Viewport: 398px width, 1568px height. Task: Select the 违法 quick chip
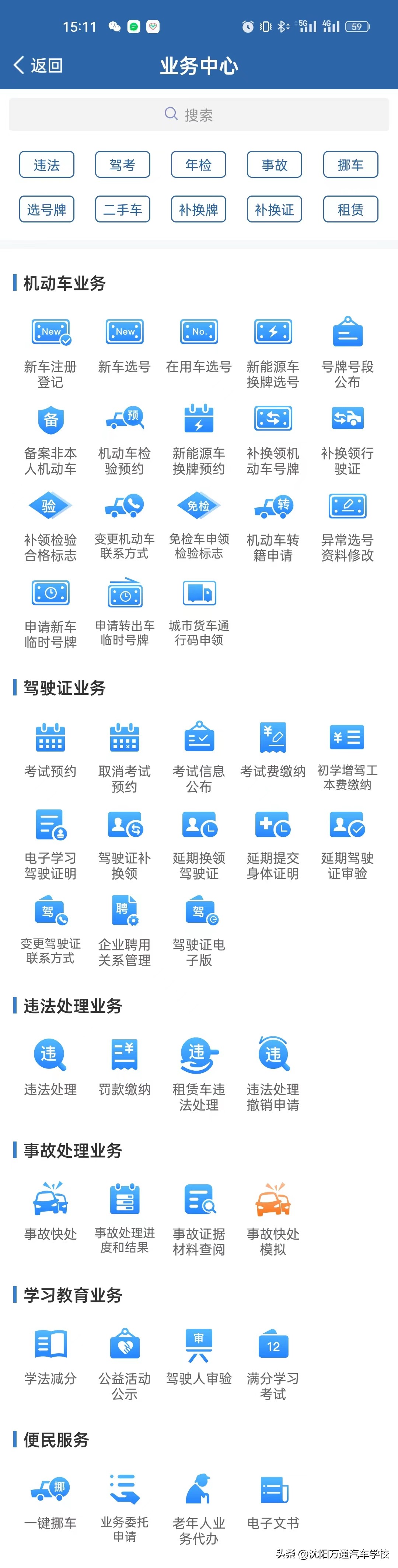coord(47,164)
